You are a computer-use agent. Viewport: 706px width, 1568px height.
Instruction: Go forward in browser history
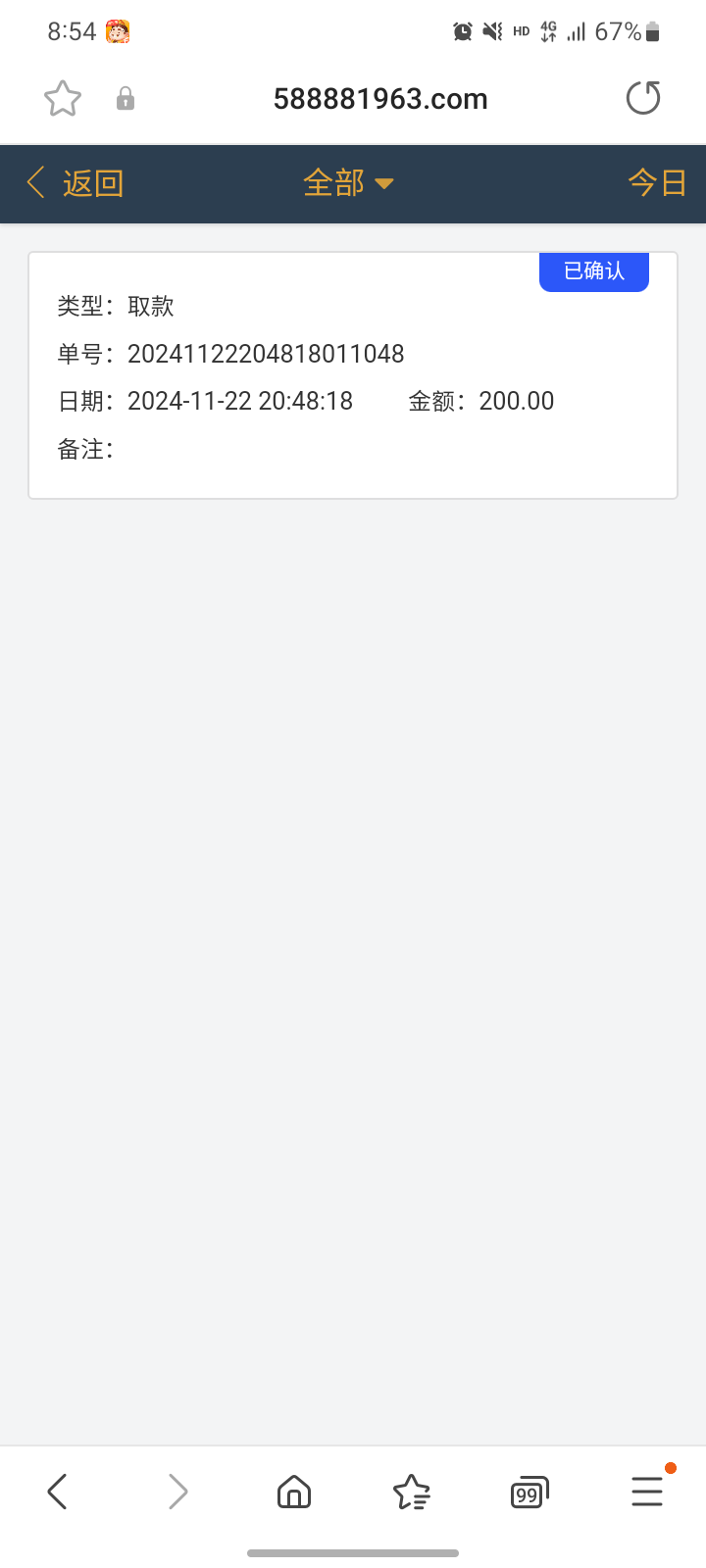[177, 1492]
